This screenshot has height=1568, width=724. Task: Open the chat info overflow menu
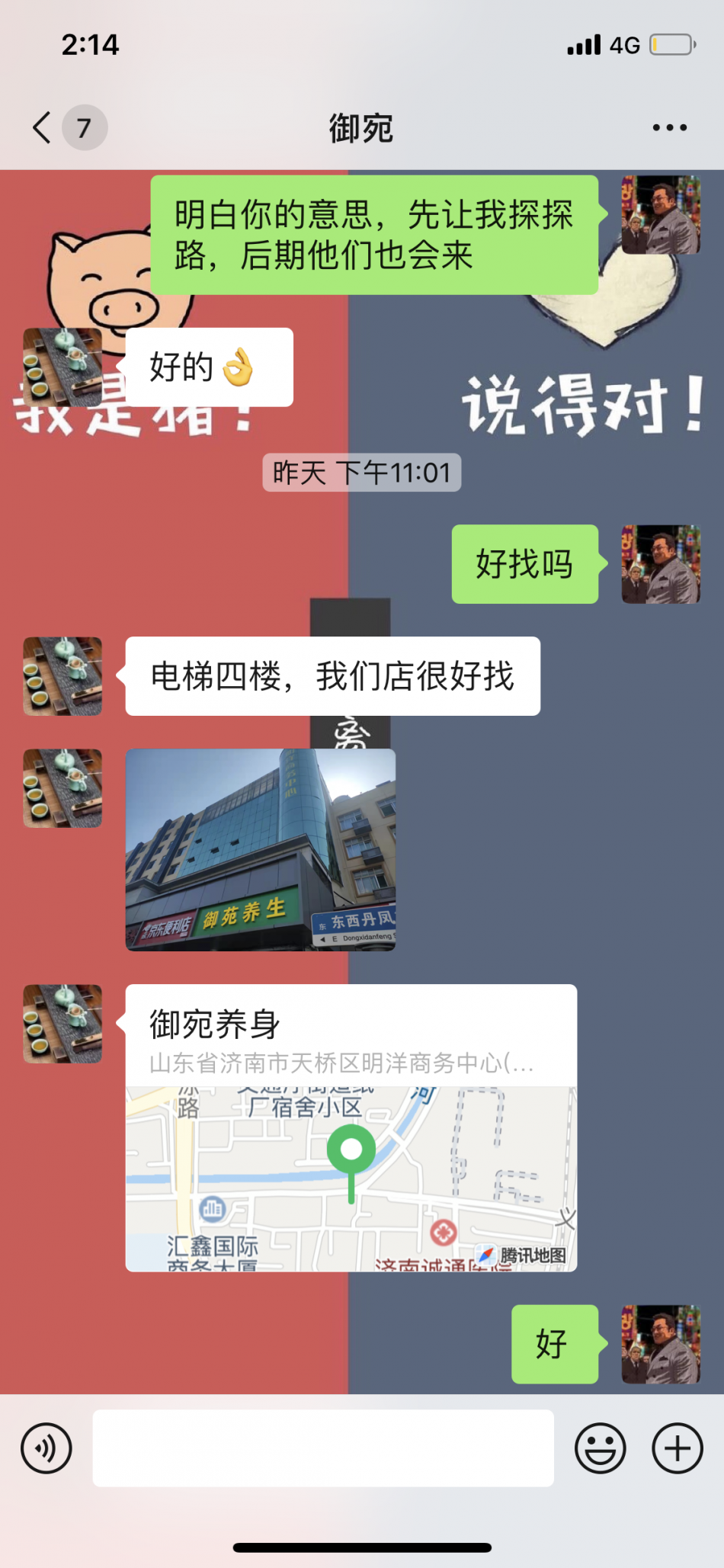pos(669,127)
